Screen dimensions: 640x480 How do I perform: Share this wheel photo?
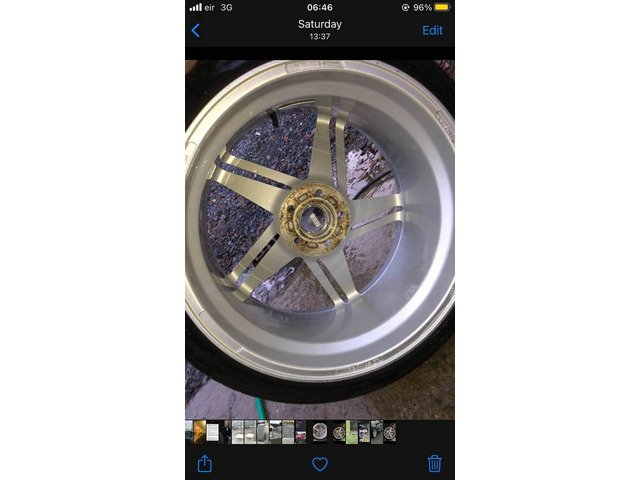(x=204, y=464)
